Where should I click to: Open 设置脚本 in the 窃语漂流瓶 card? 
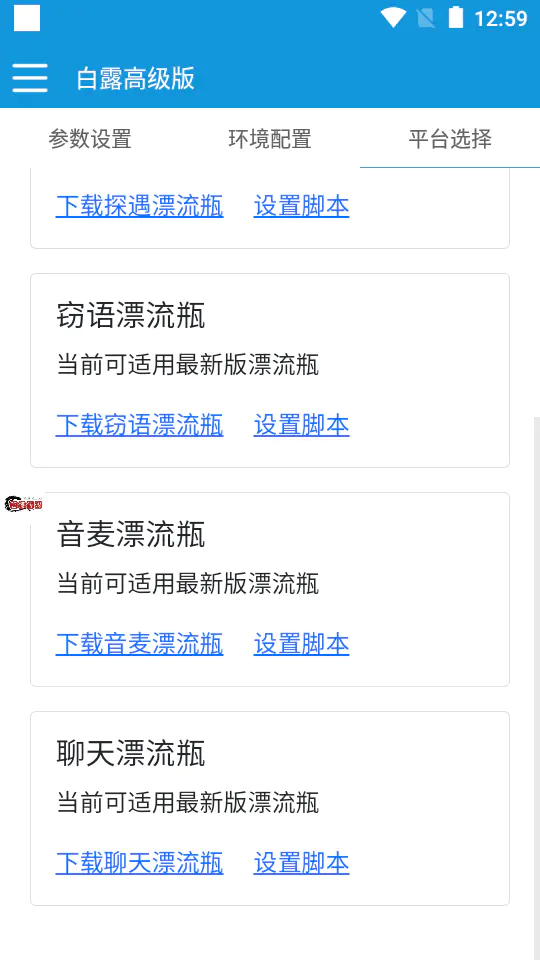[302, 425]
